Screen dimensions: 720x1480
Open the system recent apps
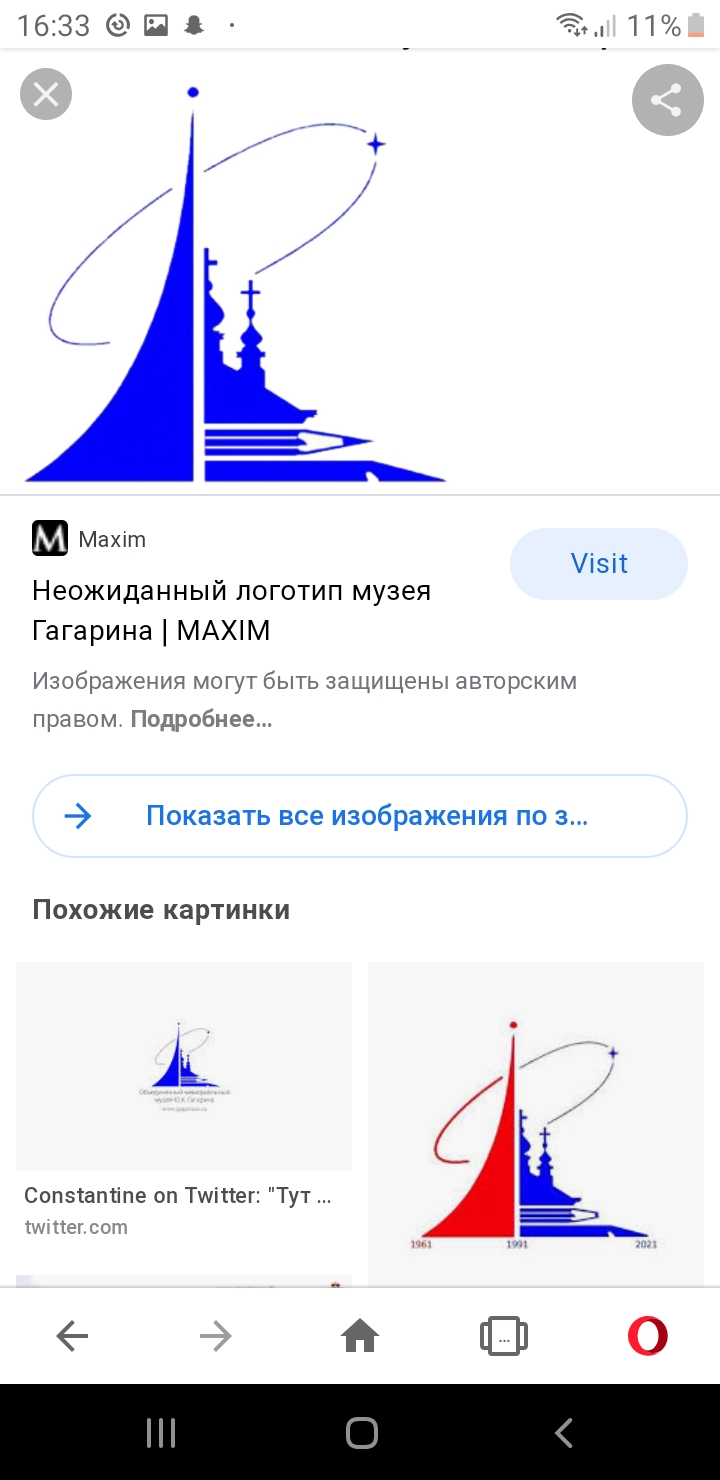point(161,1433)
